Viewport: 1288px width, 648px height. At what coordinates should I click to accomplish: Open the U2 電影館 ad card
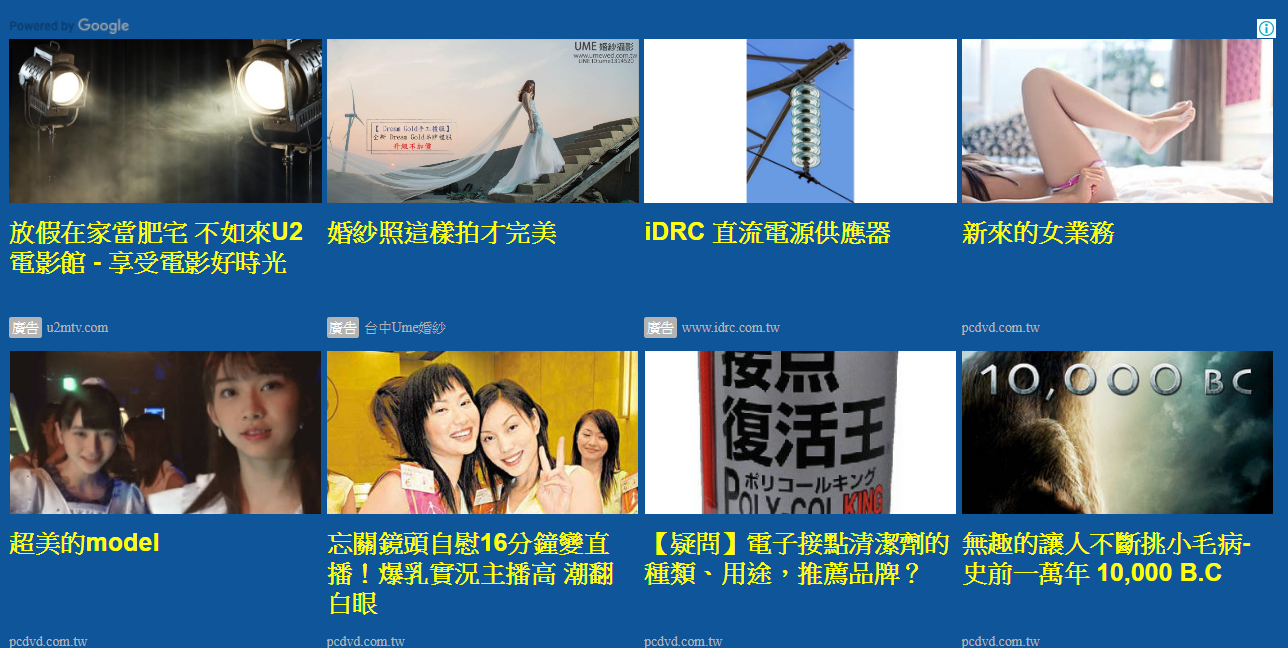pos(156,247)
